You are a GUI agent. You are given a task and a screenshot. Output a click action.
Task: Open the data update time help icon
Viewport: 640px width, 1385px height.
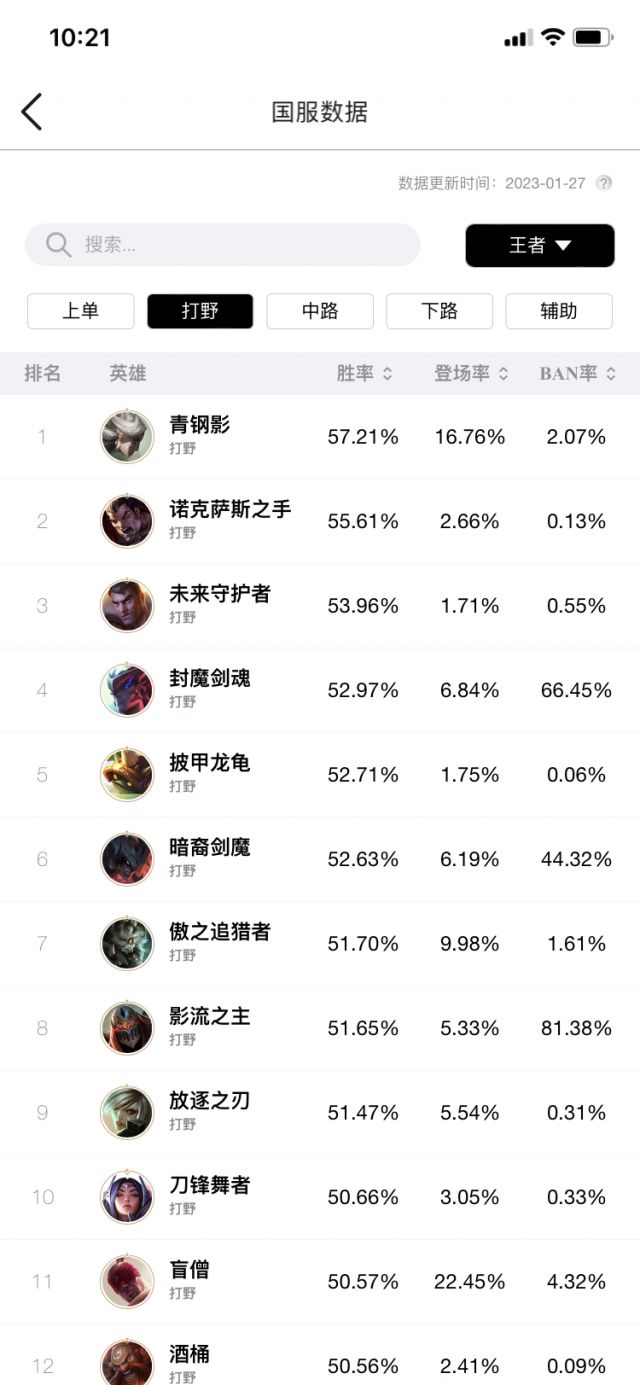[x=603, y=183]
